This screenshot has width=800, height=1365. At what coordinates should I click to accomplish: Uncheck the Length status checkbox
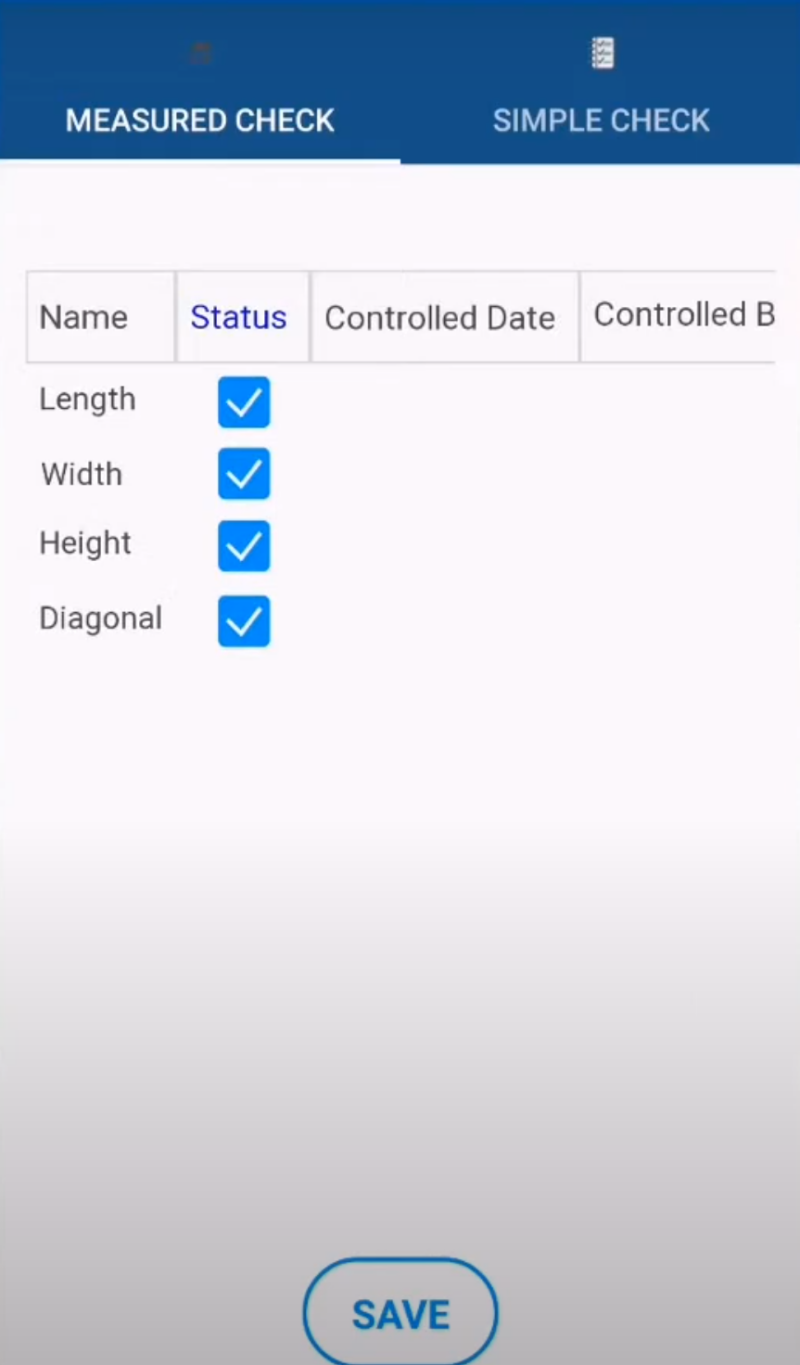point(244,402)
